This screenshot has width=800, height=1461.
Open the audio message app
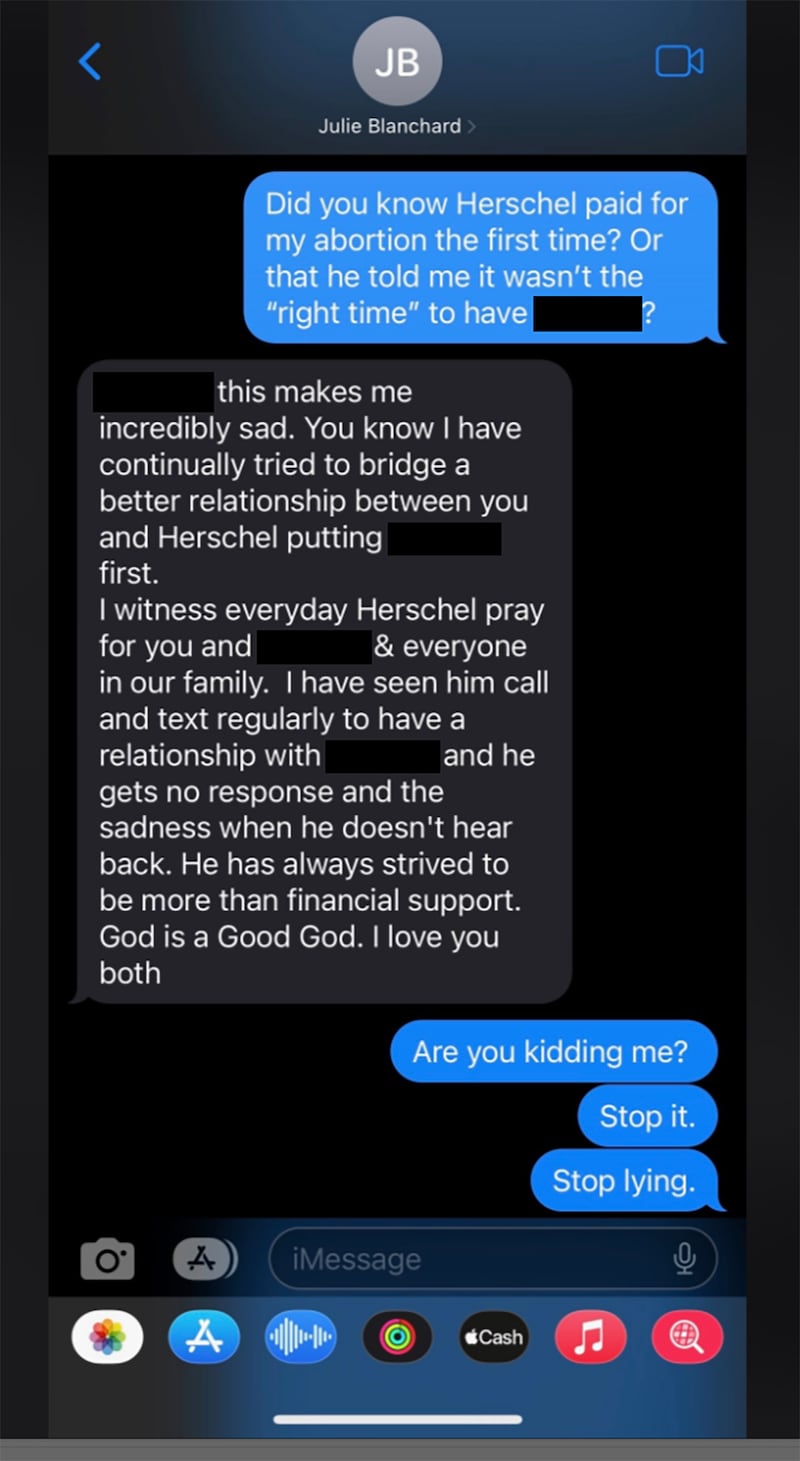[x=301, y=1337]
